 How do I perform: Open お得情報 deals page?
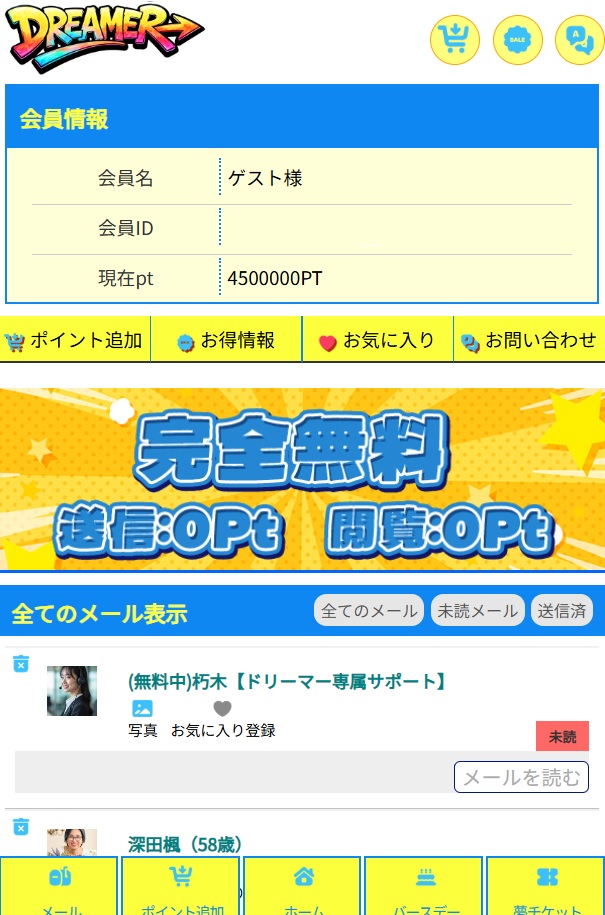226,340
